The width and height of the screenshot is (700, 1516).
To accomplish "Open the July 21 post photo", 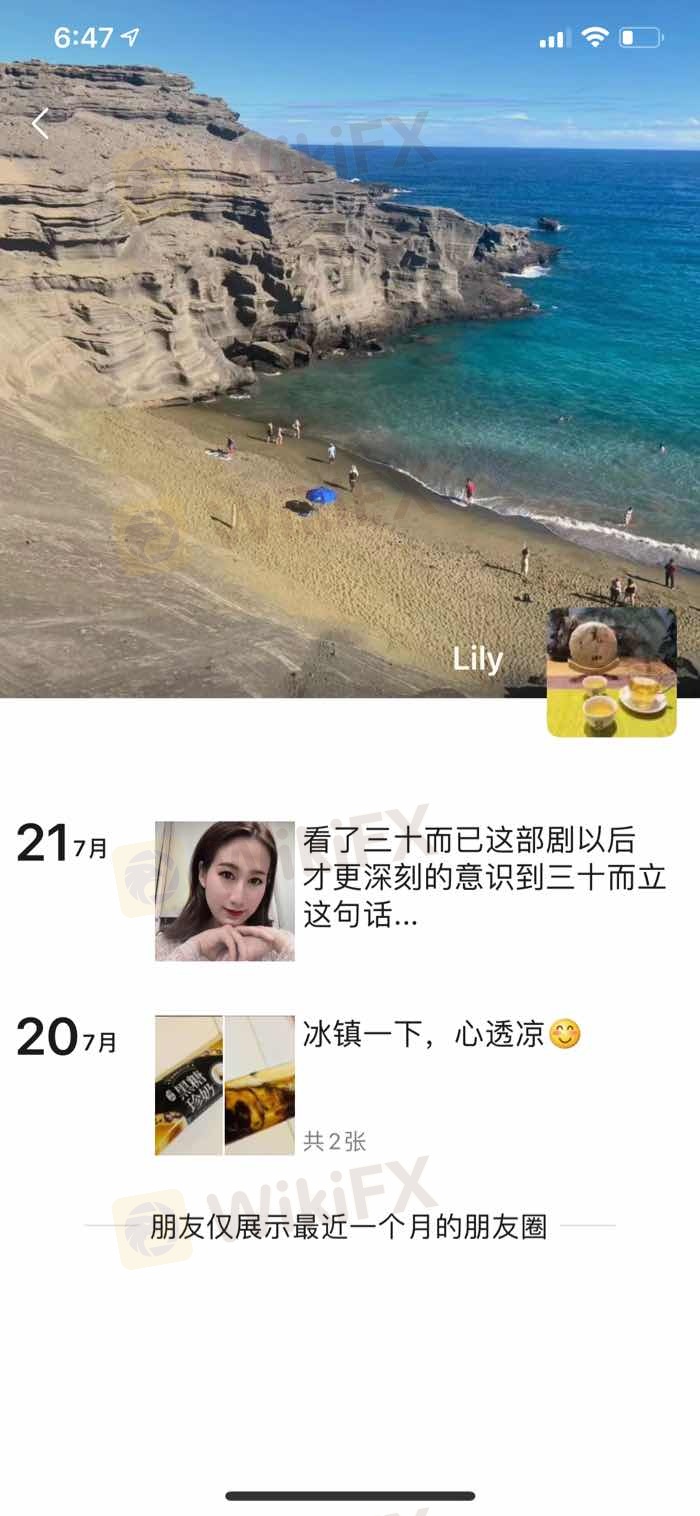I will [225, 891].
